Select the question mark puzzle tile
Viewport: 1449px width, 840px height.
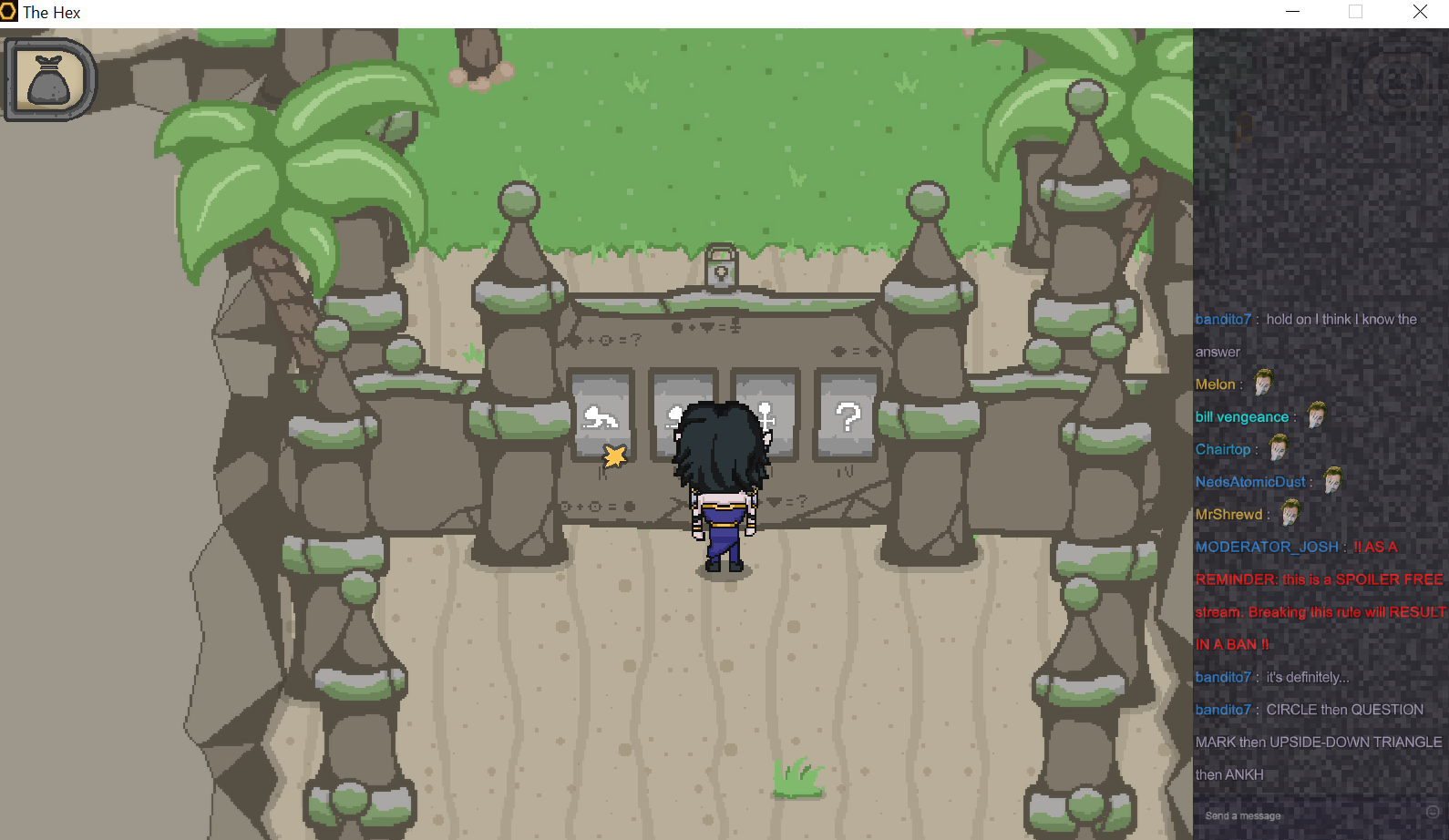click(848, 416)
